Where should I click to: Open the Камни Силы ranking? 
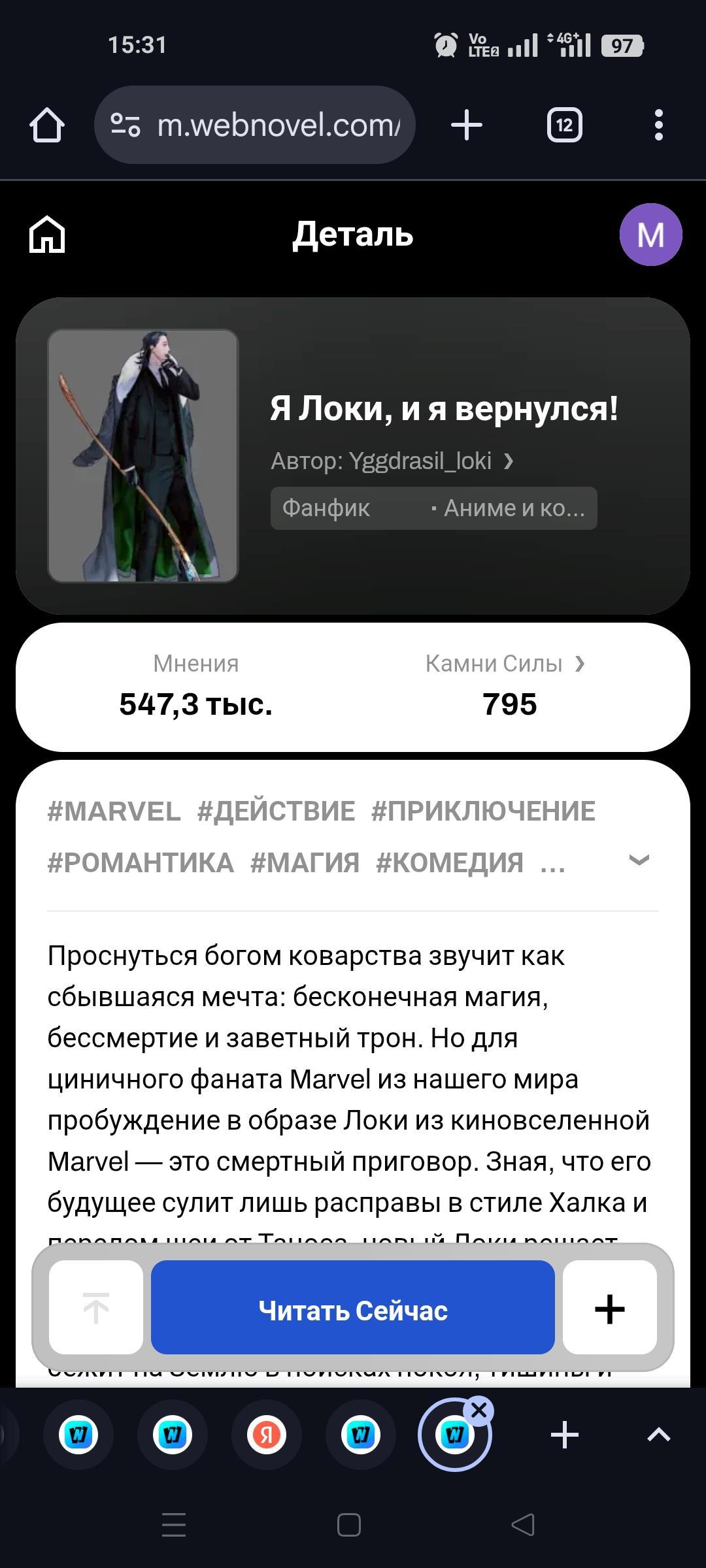coord(505,664)
